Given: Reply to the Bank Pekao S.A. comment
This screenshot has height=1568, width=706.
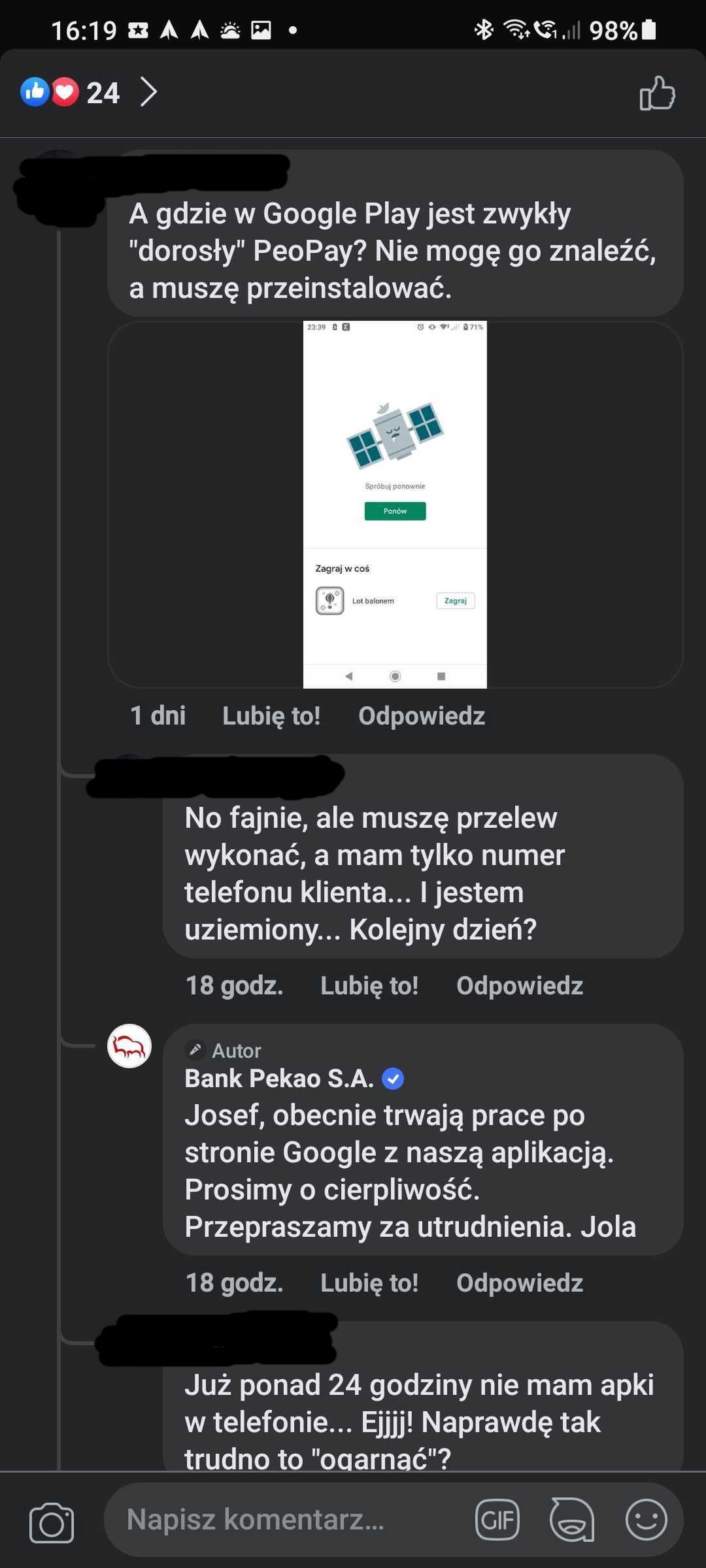Looking at the screenshot, I should tap(520, 1283).
